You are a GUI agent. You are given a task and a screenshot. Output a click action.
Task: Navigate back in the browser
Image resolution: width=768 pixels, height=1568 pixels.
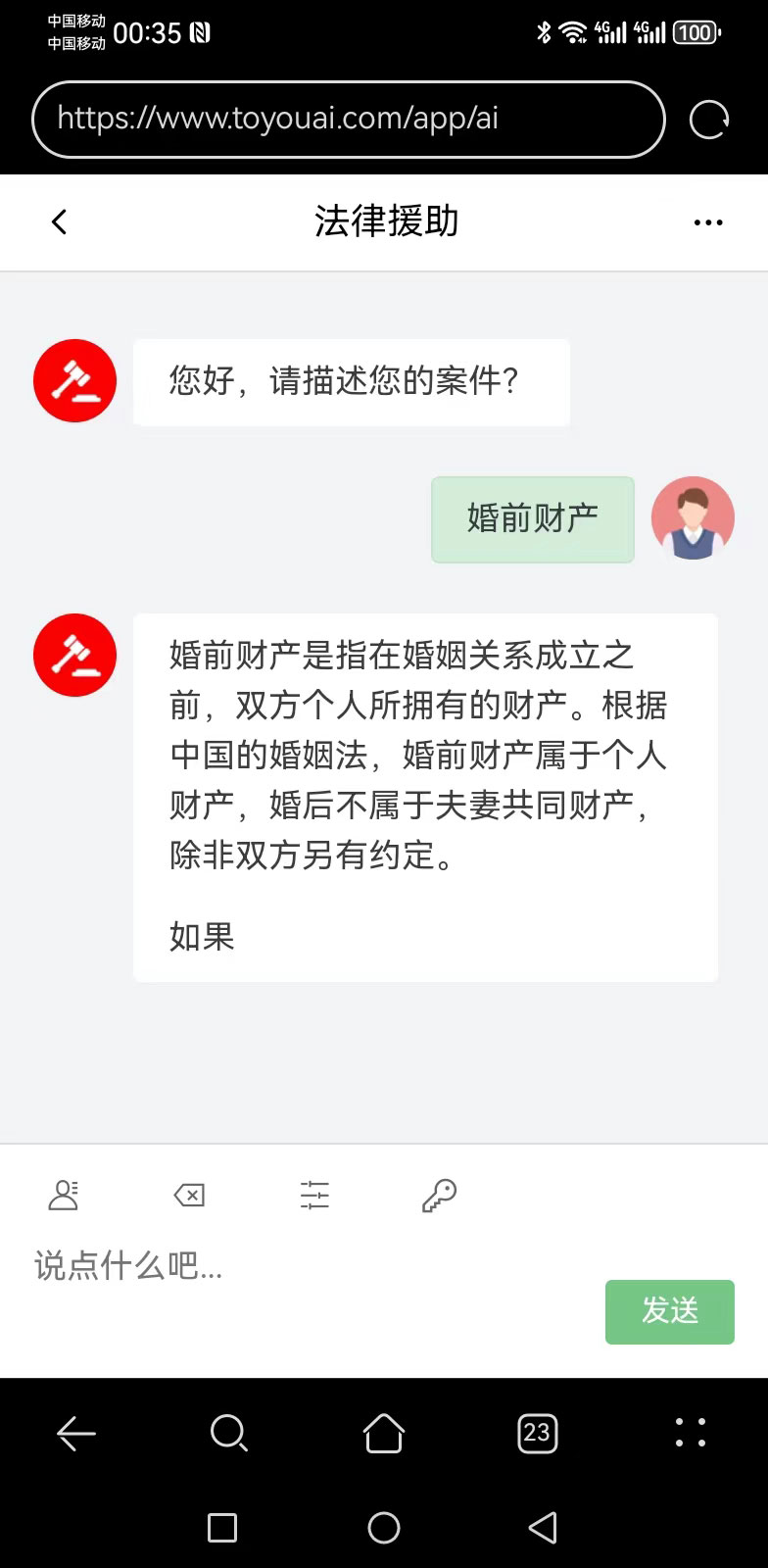pyautogui.click(x=76, y=1434)
